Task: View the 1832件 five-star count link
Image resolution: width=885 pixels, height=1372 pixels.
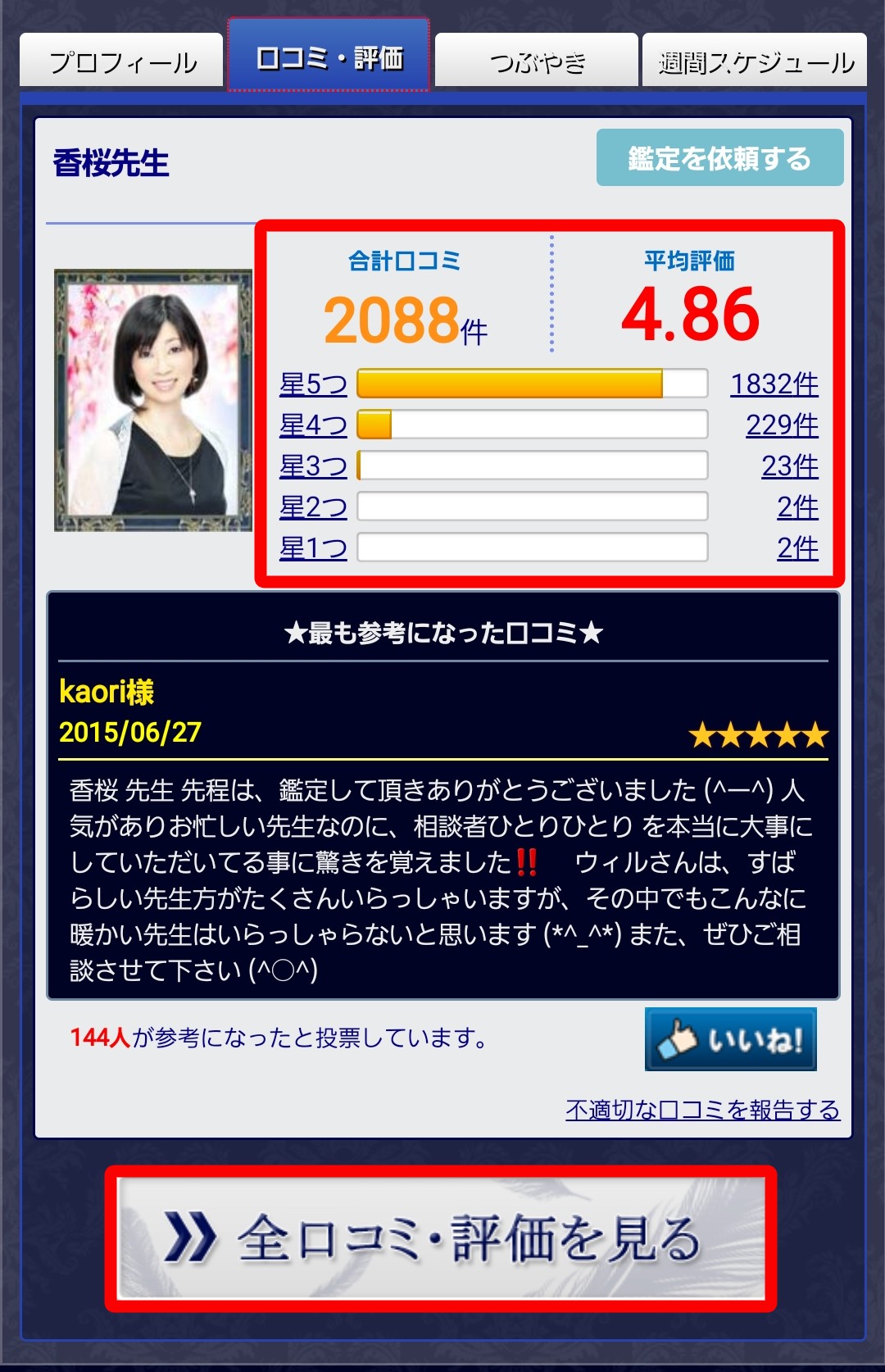Action: click(774, 384)
